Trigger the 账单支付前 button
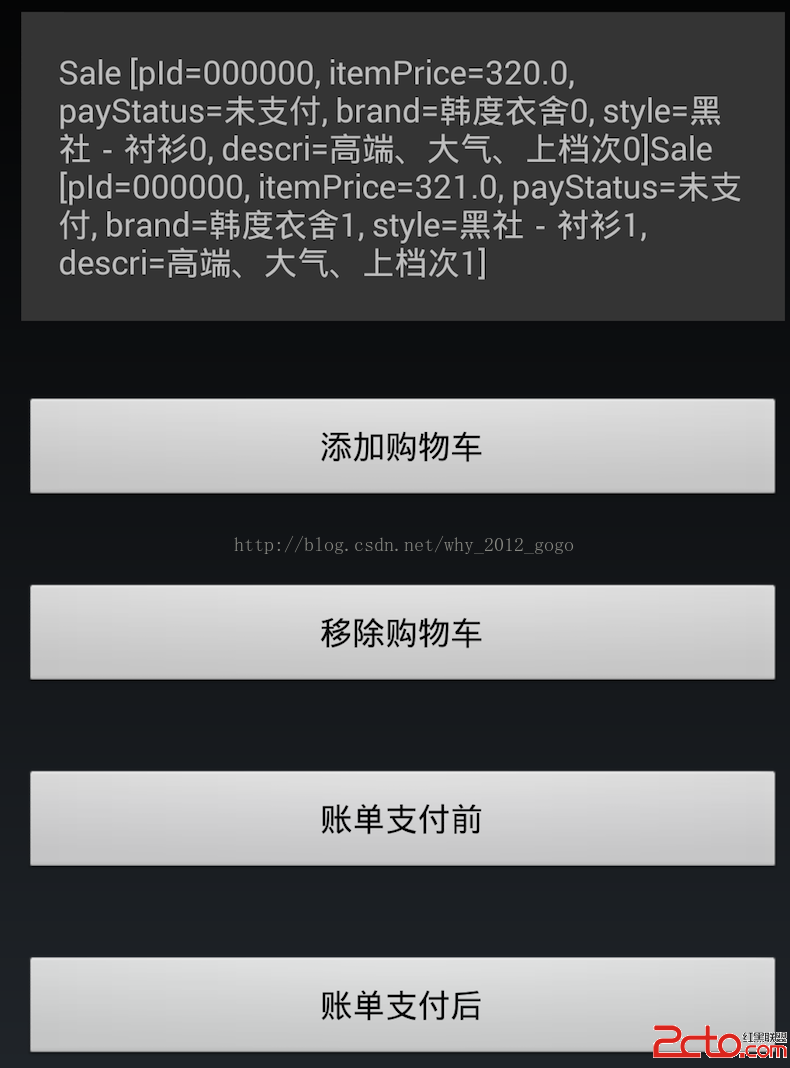The width and height of the screenshot is (790, 1068). [x=402, y=818]
